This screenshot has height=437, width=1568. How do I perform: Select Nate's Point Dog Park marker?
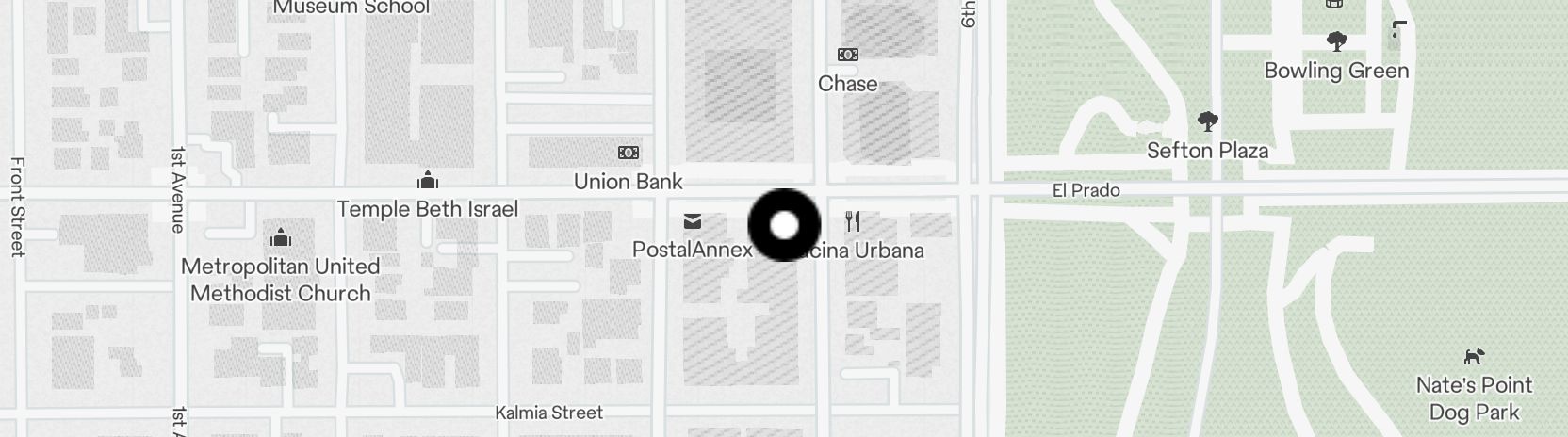pyautogui.click(x=1474, y=357)
